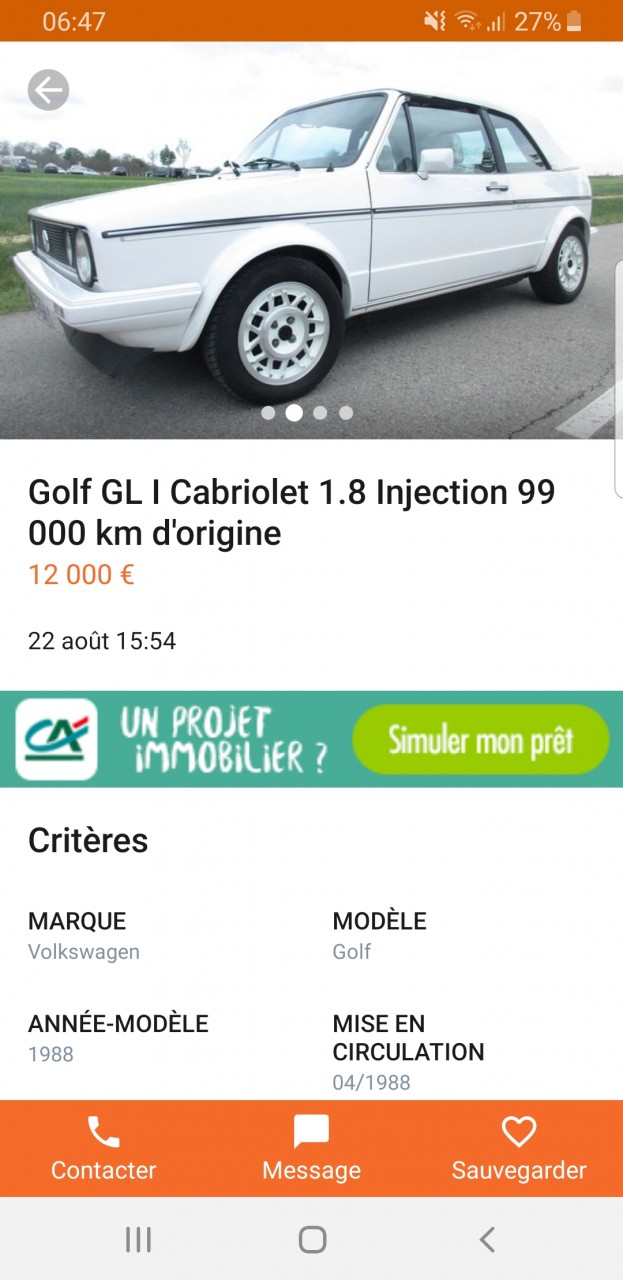Send a Message to the seller
This screenshot has width=623, height=1280.
pyautogui.click(x=311, y=1148)
